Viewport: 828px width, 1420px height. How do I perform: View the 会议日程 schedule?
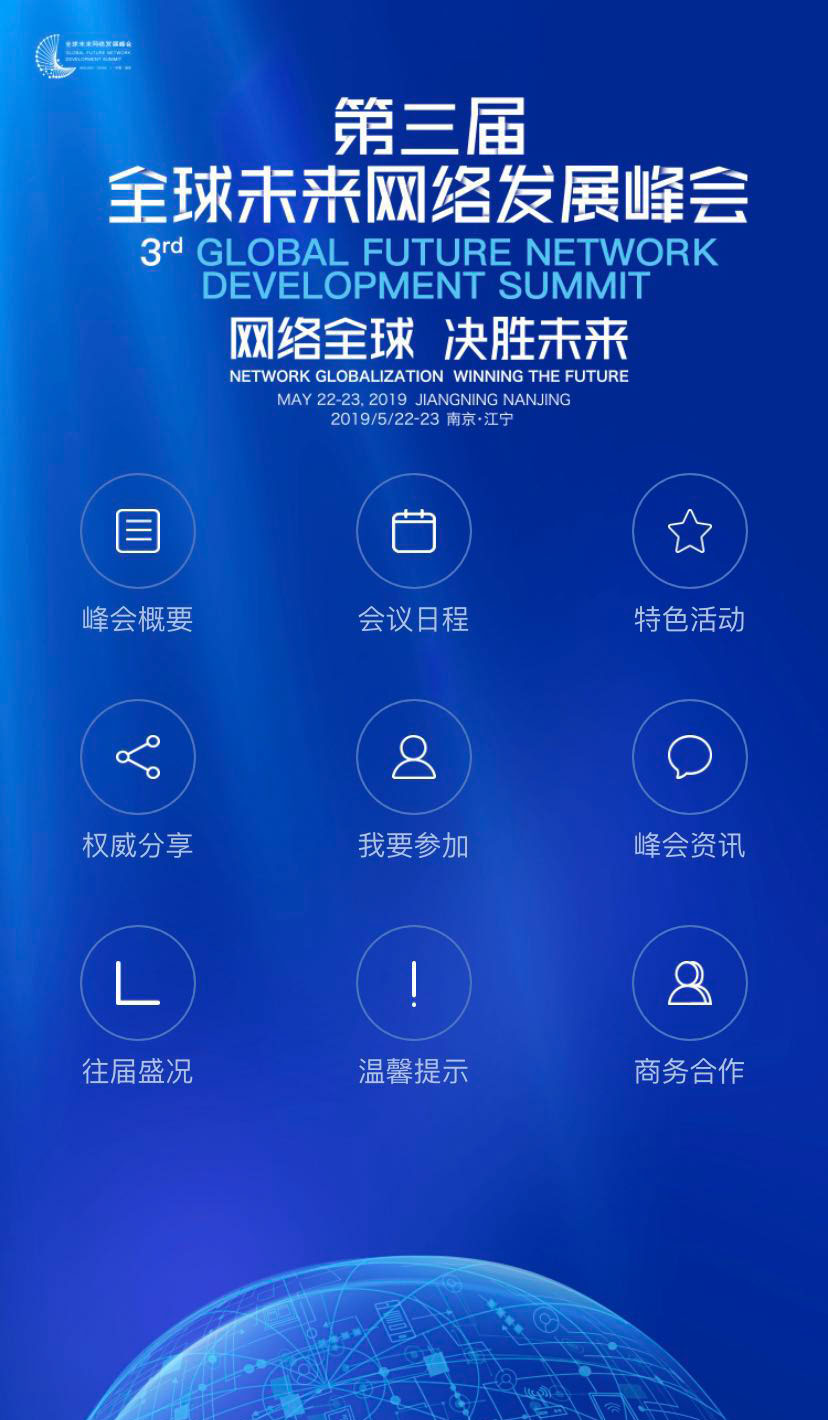[414, 531]
